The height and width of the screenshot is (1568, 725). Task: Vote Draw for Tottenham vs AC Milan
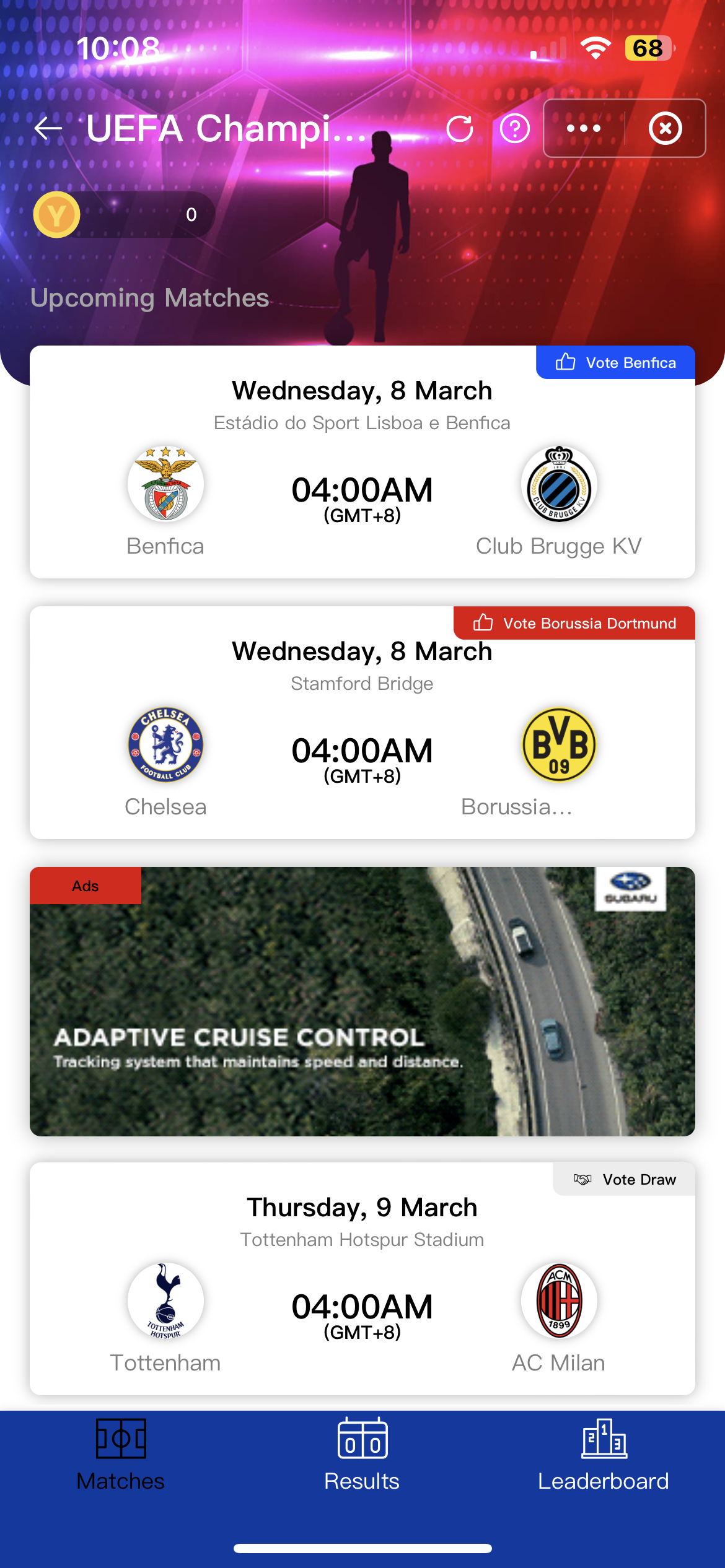624,1179
